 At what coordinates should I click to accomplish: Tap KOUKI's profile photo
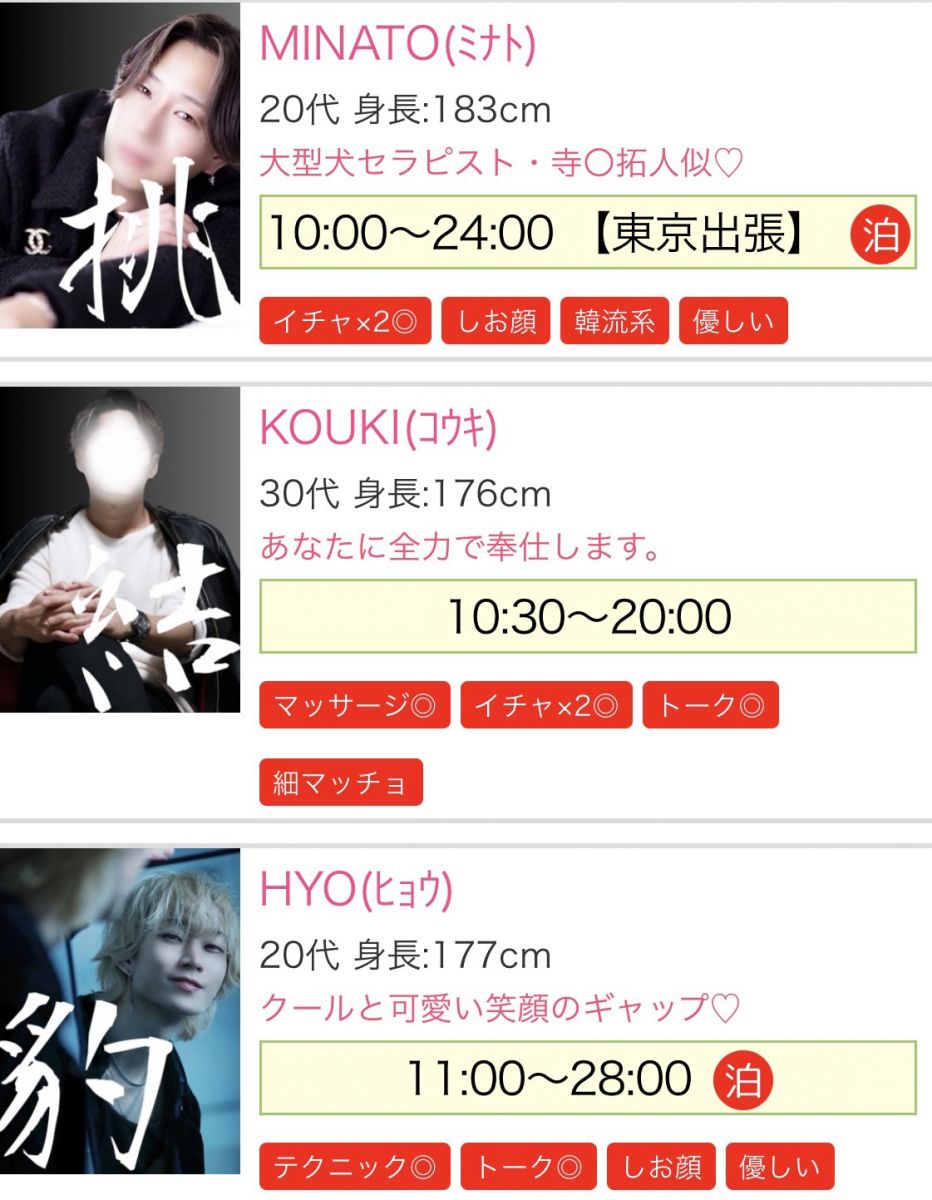click(x=120, y=548)
